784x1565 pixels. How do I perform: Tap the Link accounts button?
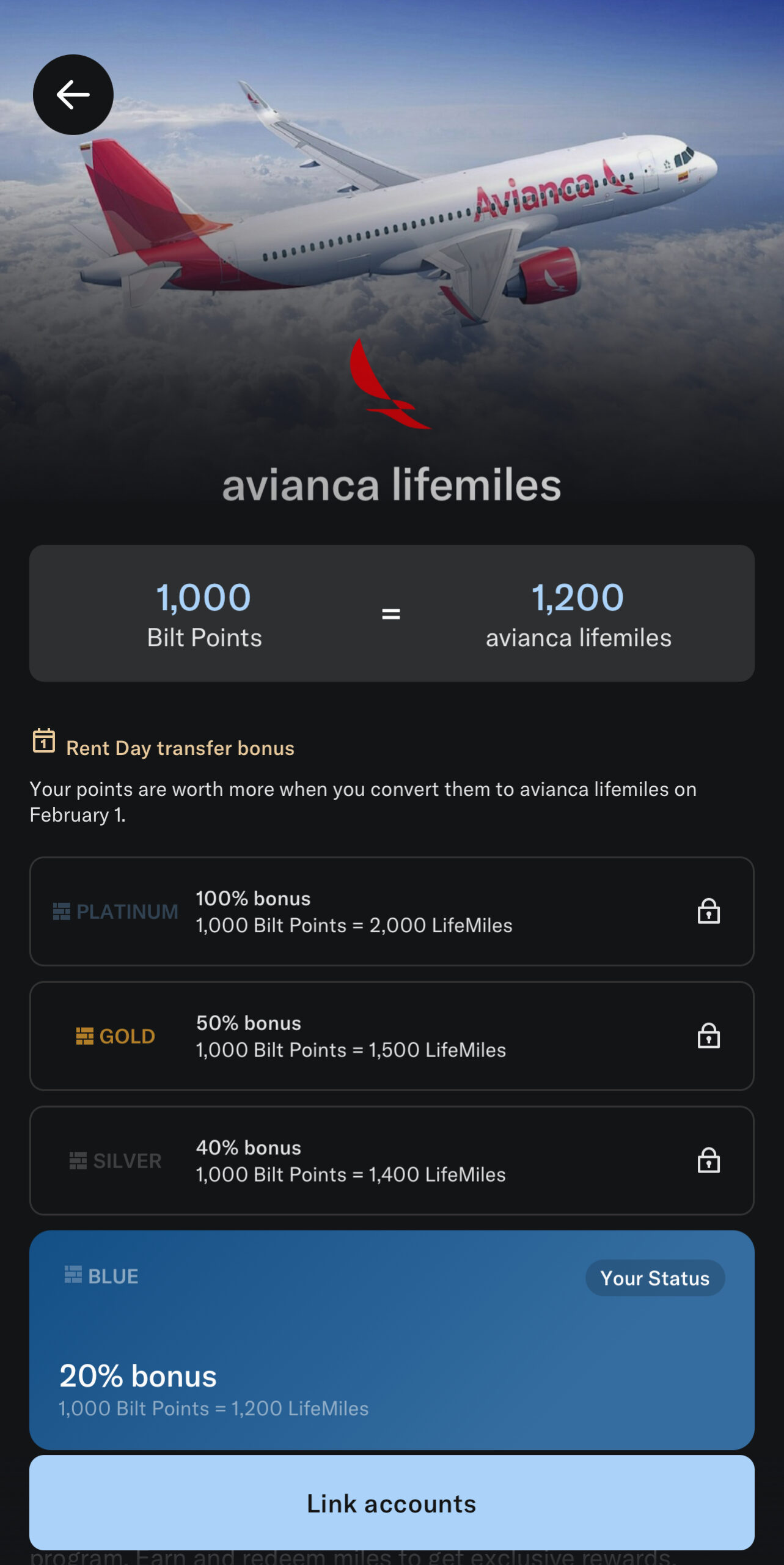(392, 1503)
